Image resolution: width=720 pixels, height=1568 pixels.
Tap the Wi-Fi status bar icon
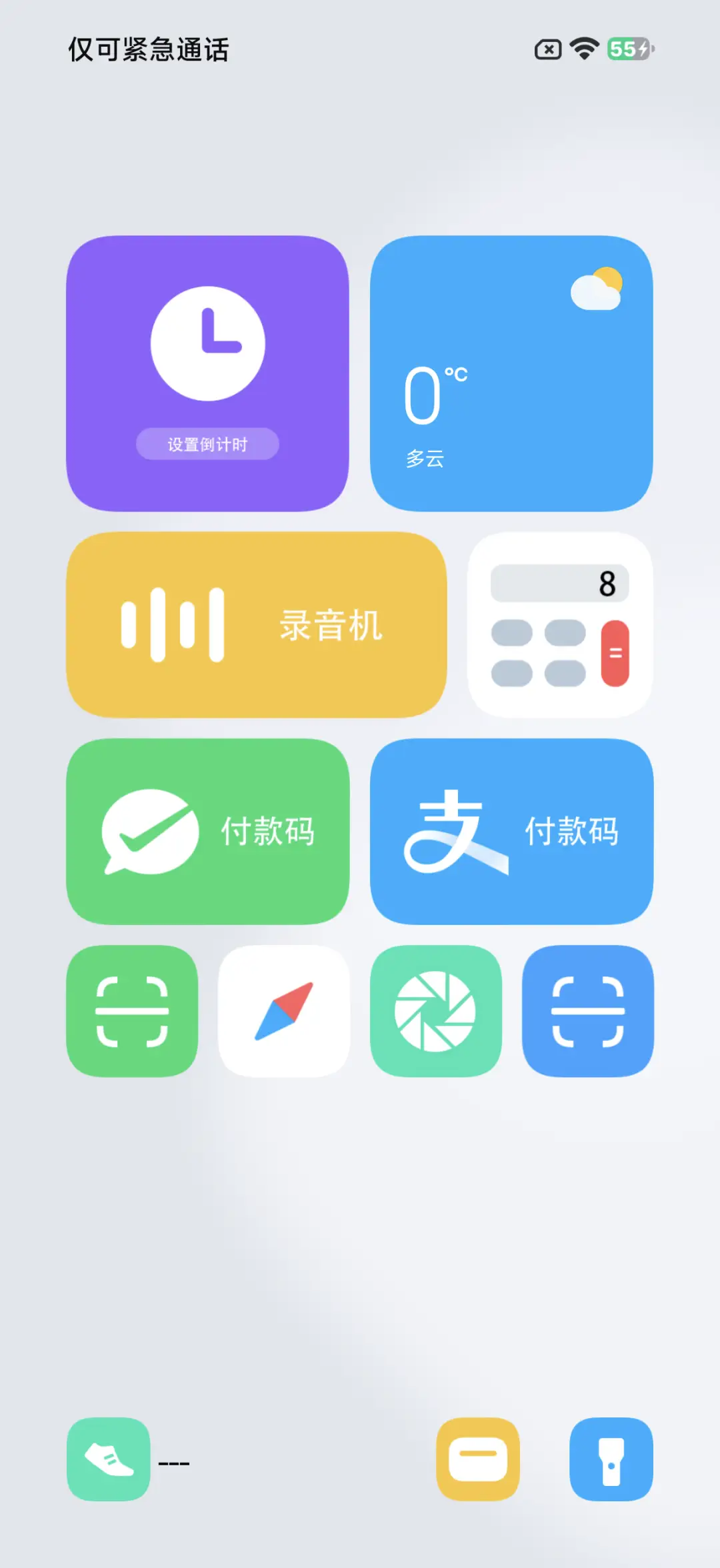[583, 49]
